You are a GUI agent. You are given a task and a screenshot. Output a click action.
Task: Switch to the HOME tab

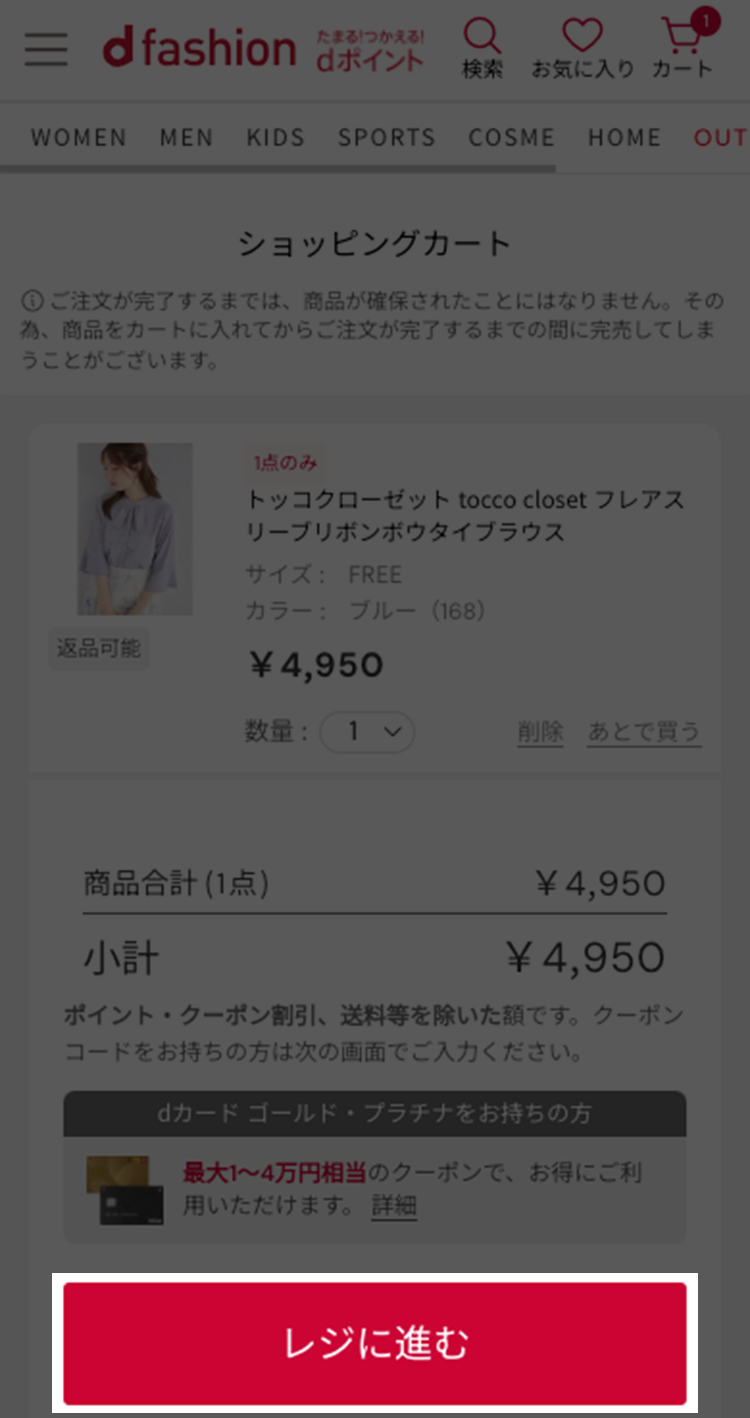click(x=624, y=138)
